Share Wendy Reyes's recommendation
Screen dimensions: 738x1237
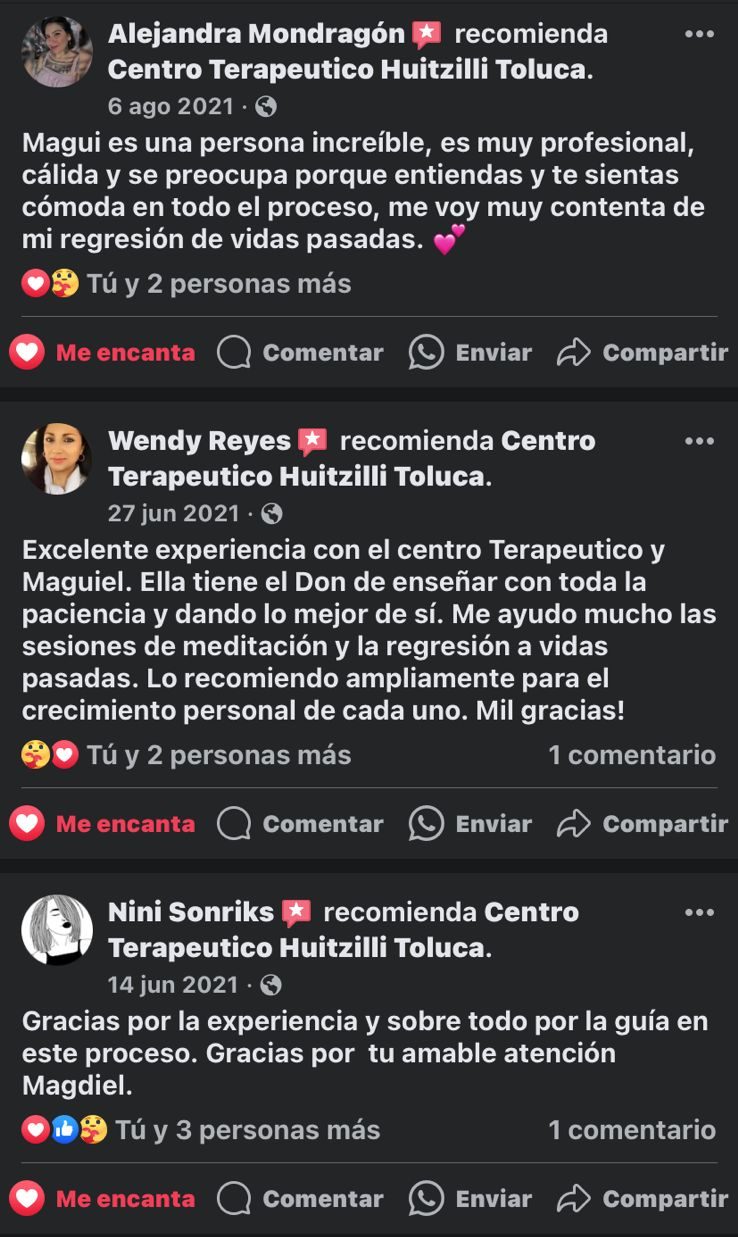pyautogui.click(x=642, y=824)
